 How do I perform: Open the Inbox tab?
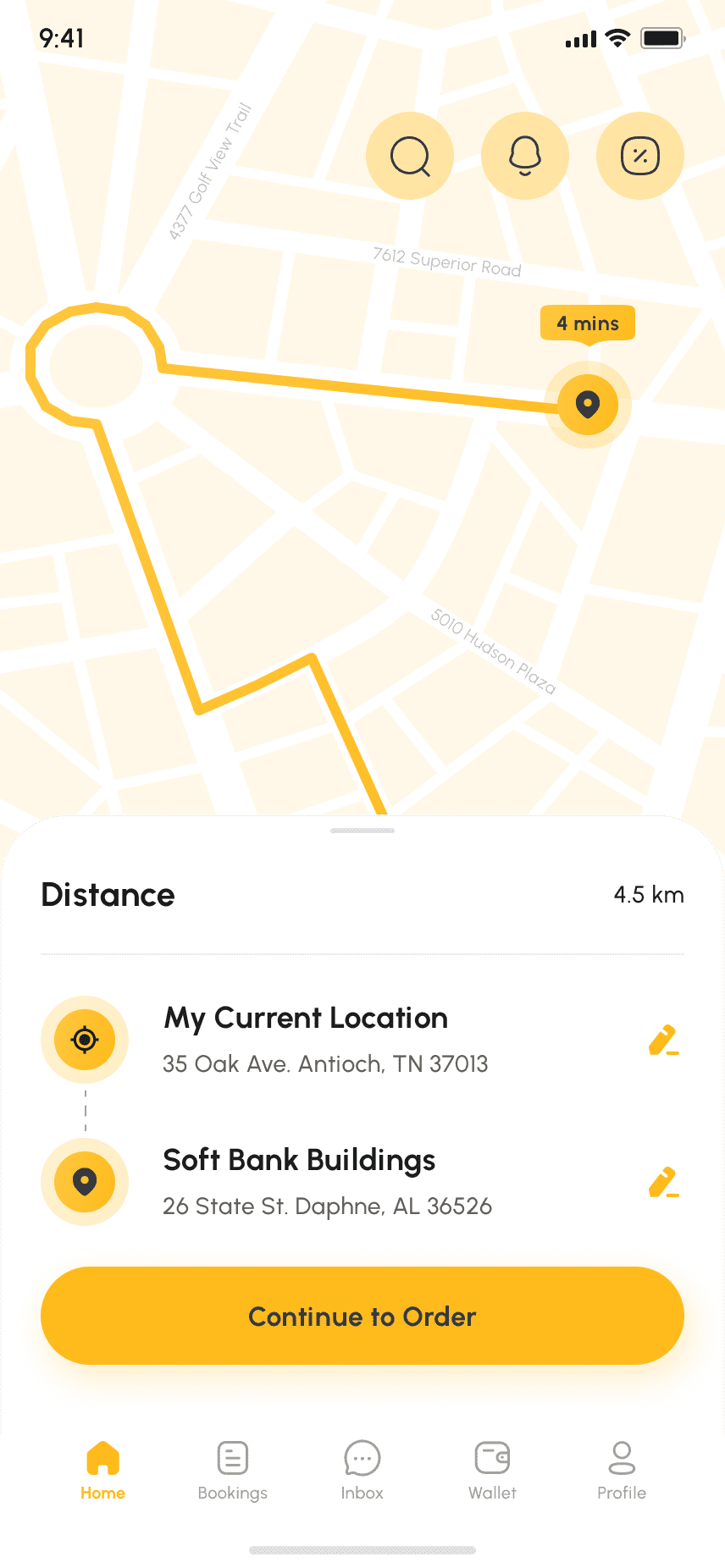[x=362, y=1471]
